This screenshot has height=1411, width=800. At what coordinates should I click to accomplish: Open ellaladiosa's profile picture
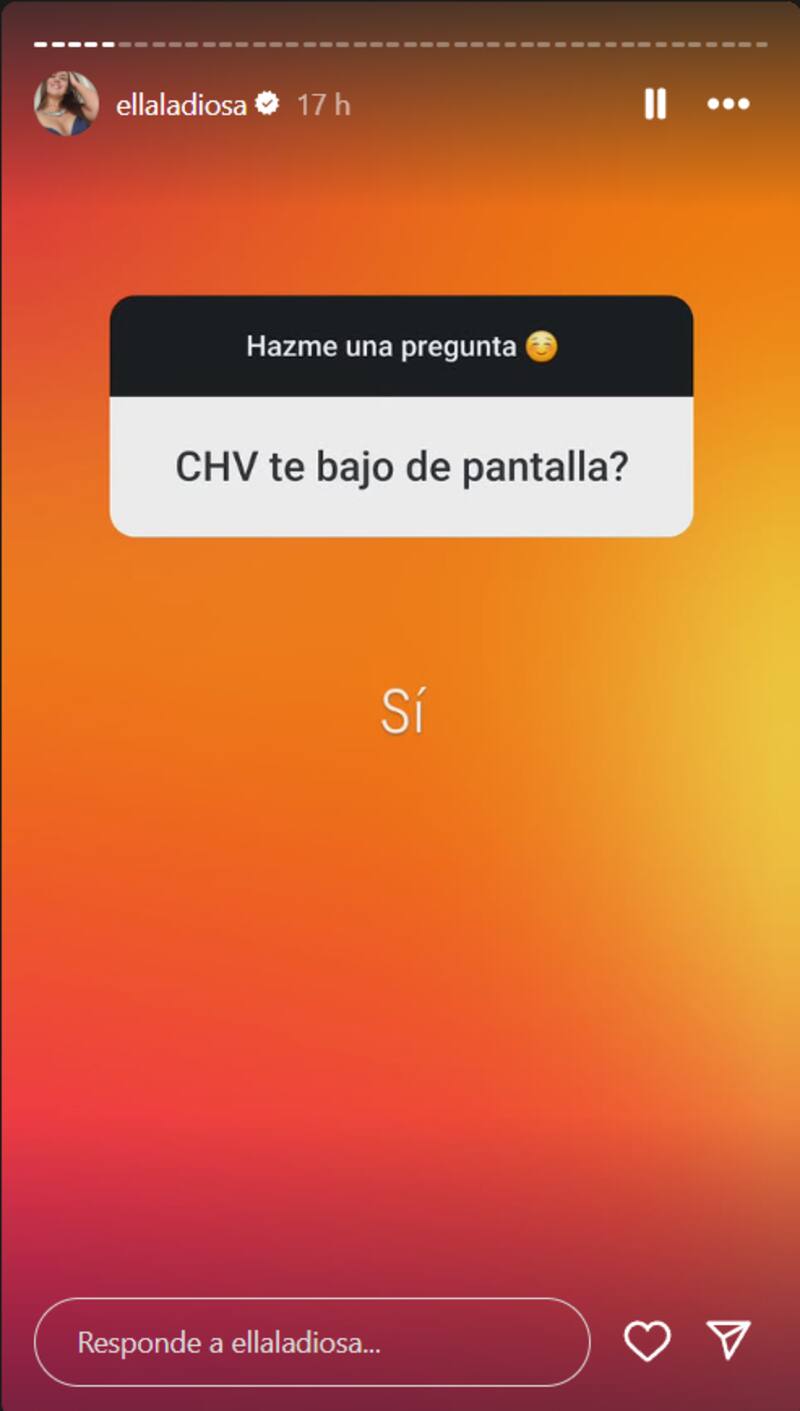pyautogui.click(x=66, y=104)
